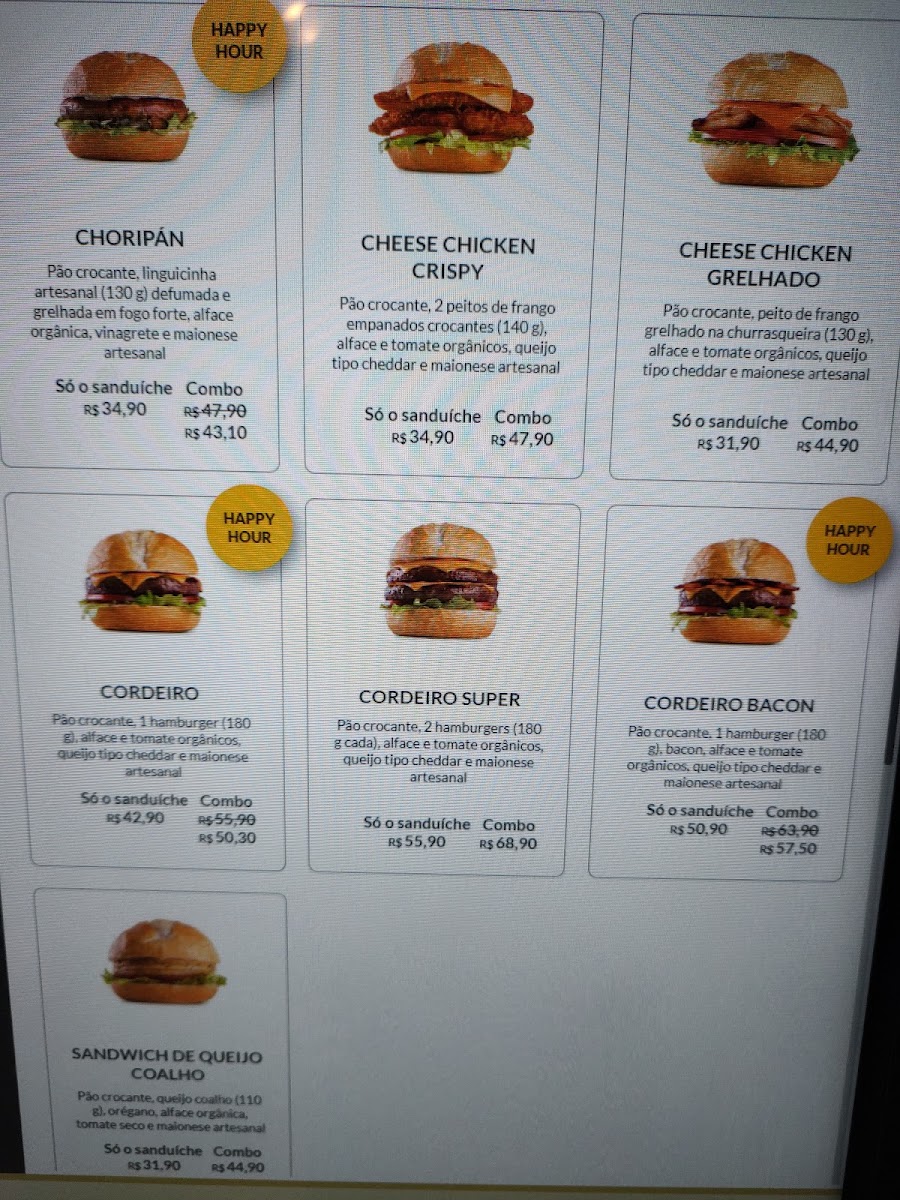Viewport: 900px width, 1200px height.
Task: Select the Cordeiro Super burger
Action: (x=440, y=698)
